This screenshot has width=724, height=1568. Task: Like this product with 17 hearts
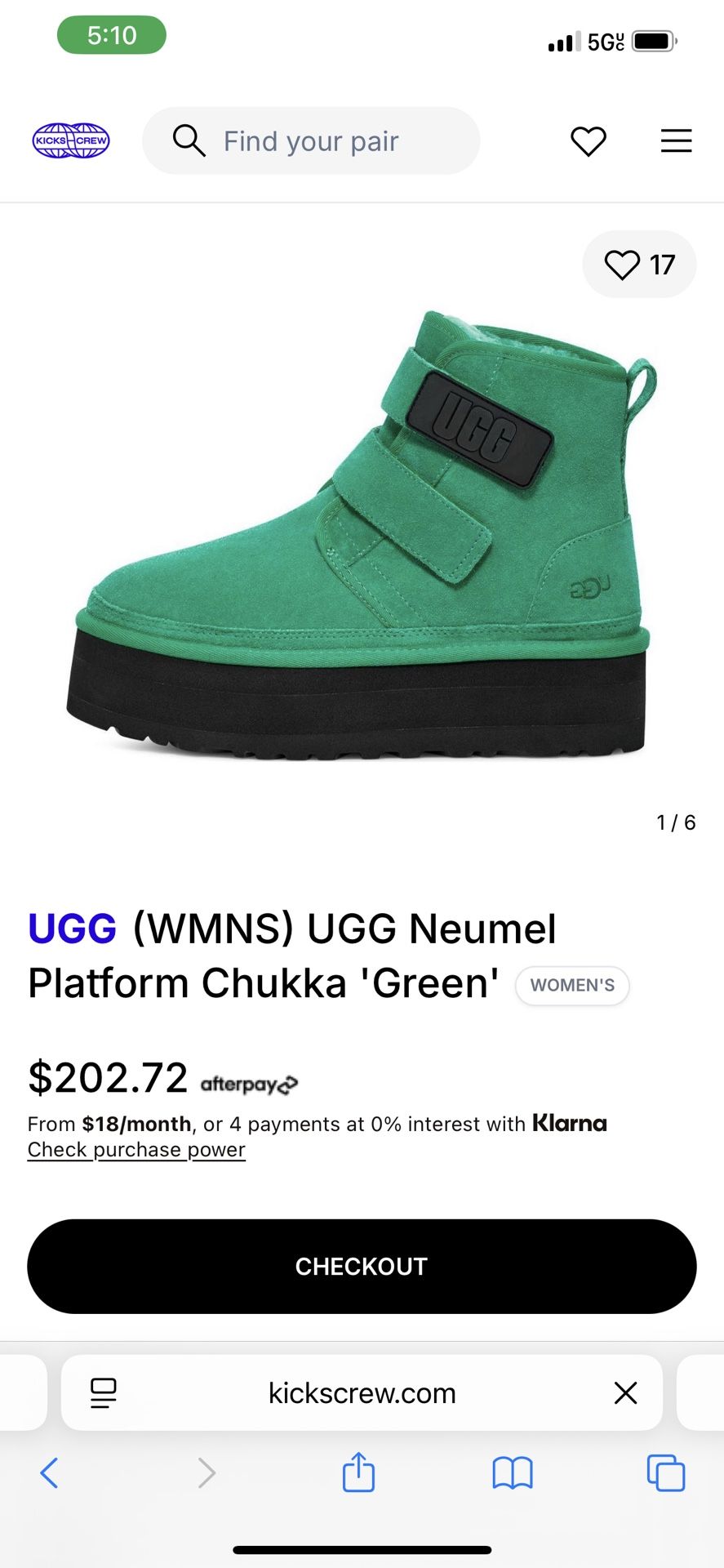[x=638, y=265]
